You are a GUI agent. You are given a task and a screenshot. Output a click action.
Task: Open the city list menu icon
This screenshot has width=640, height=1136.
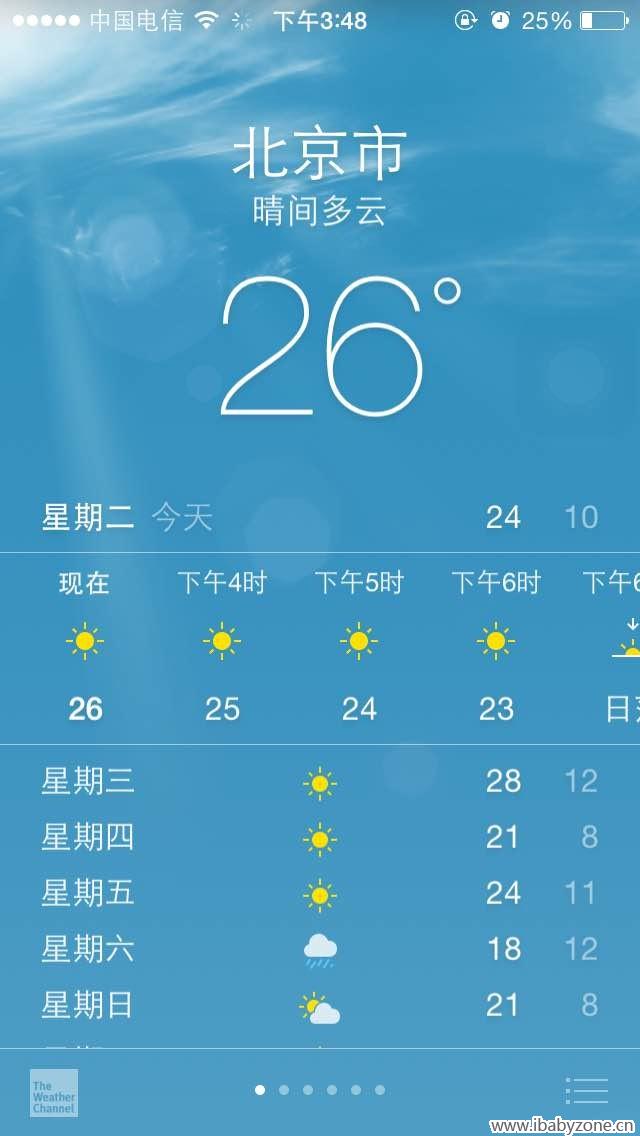(586, 1090)
